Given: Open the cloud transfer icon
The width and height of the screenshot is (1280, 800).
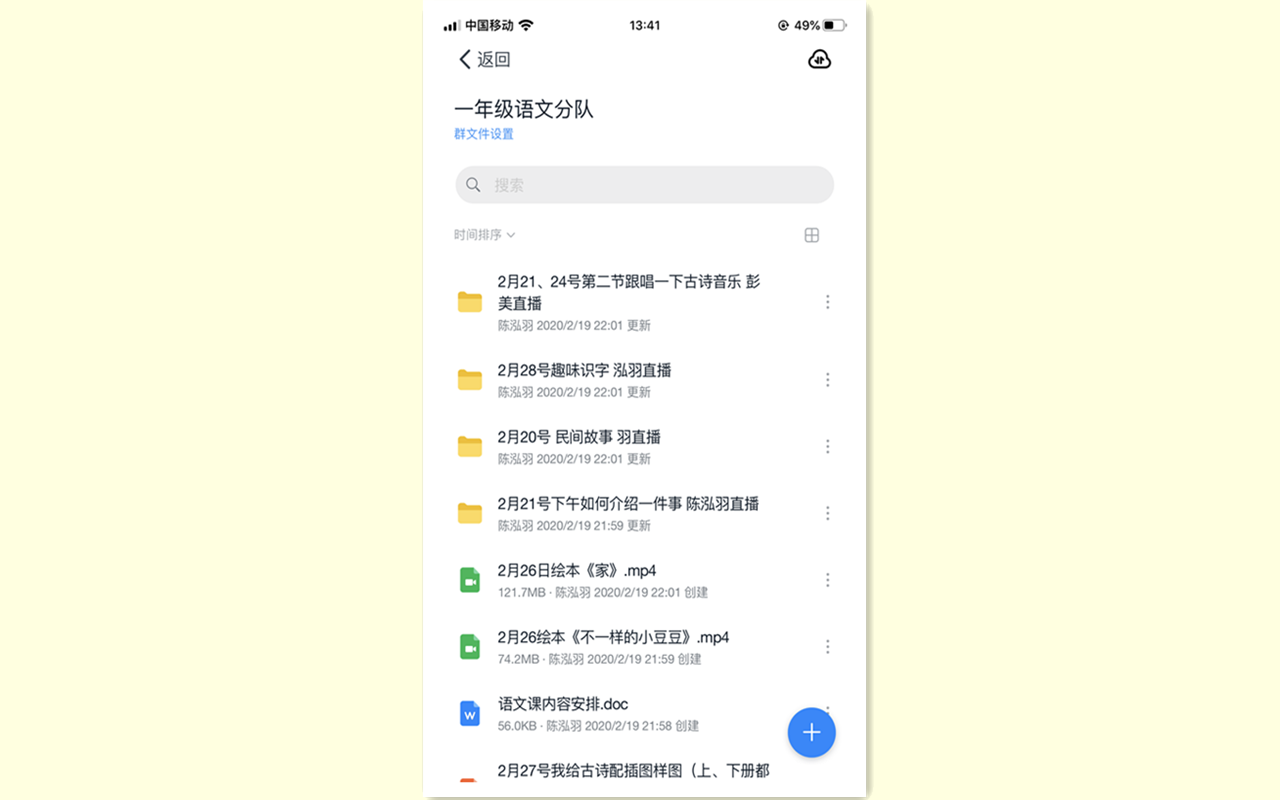Looking at the screenshot, I should point(819,60).
